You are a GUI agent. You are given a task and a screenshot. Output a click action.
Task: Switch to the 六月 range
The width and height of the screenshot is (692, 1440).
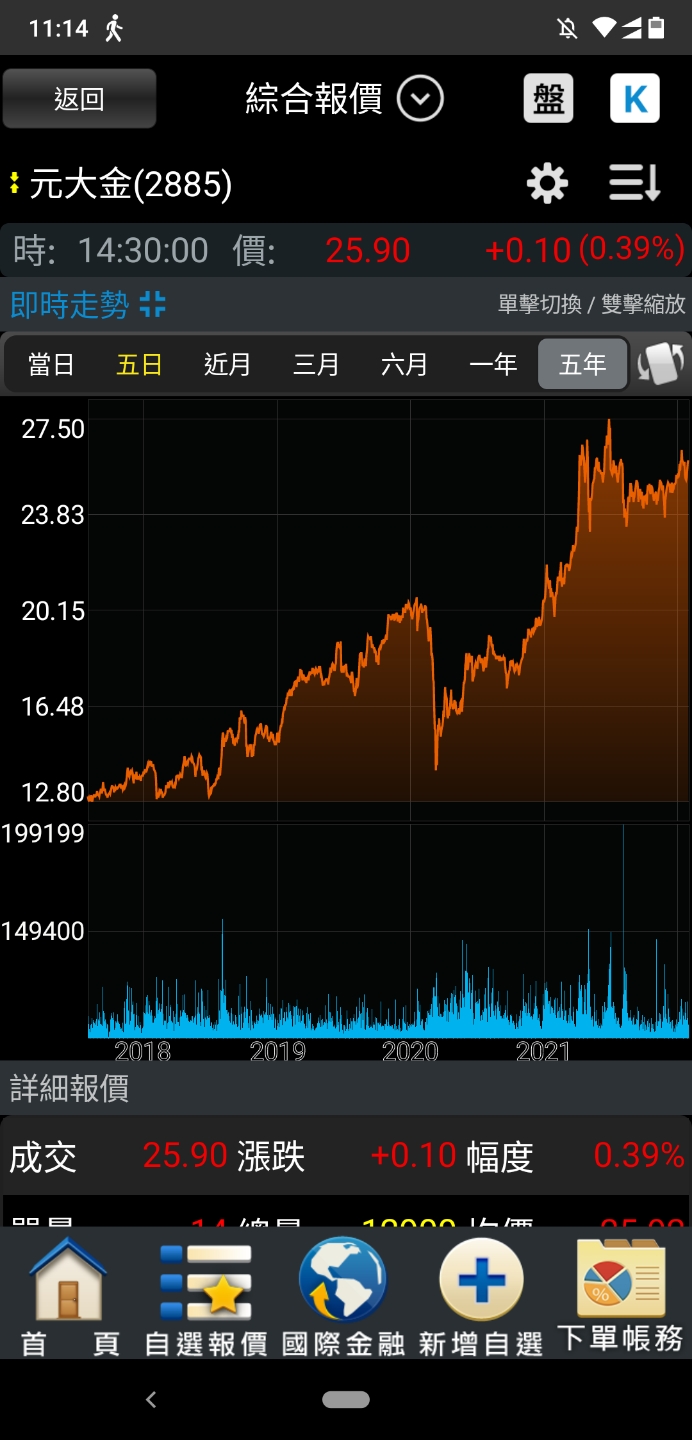coord(404,364)
